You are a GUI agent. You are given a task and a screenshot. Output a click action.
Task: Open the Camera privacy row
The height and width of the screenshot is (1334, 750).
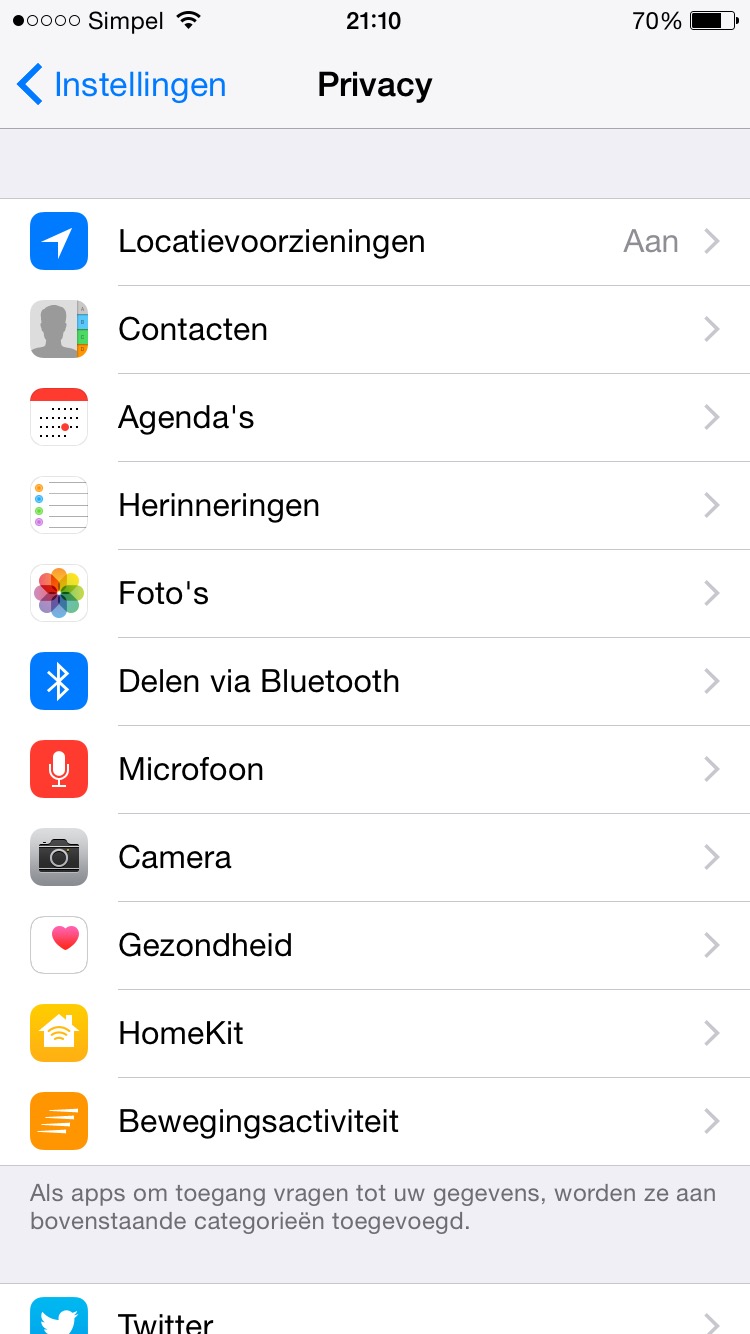click(375, 858)
